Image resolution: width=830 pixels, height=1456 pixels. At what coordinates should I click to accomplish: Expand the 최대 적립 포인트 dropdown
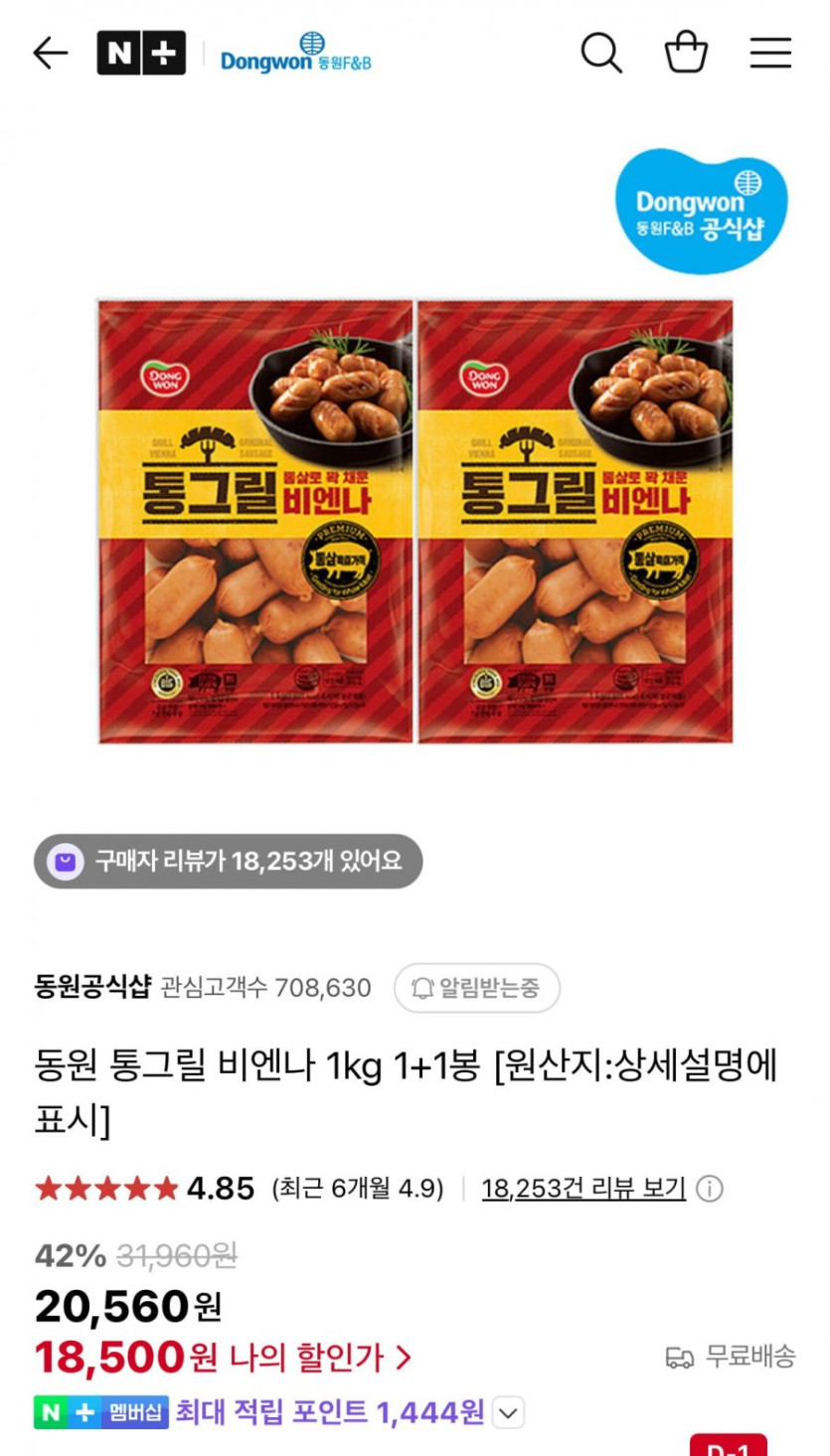(x=508, y=1412)
